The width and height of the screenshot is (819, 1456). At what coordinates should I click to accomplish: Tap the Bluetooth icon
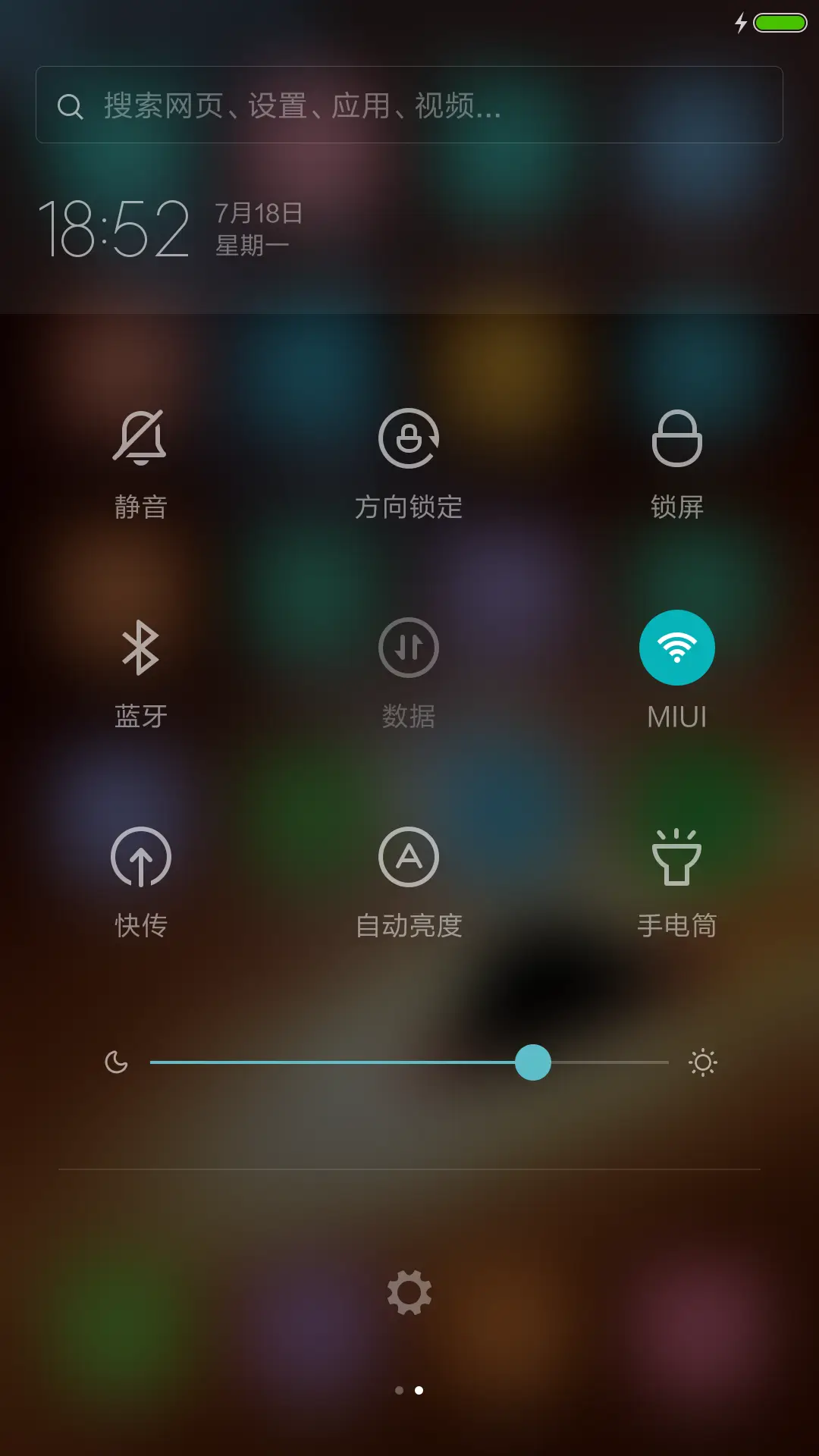point(140,648)
